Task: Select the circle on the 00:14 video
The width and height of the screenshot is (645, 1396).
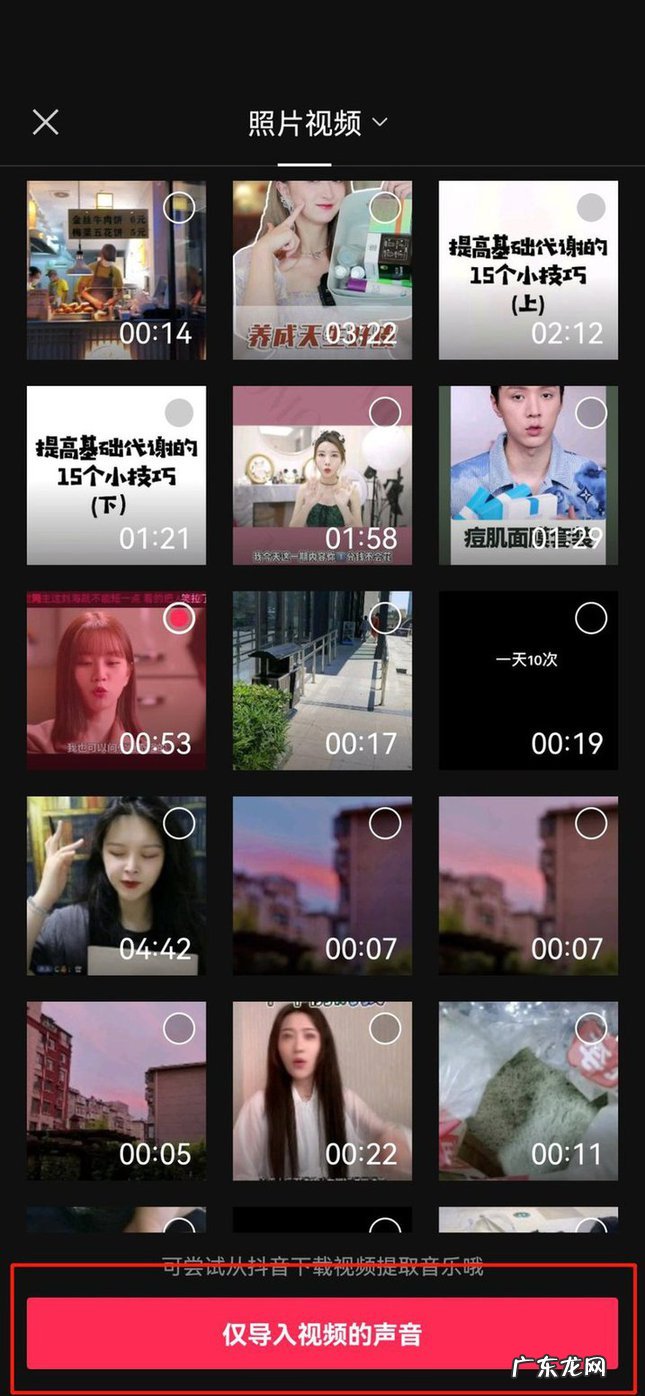Action: click(x=179, y=207)
